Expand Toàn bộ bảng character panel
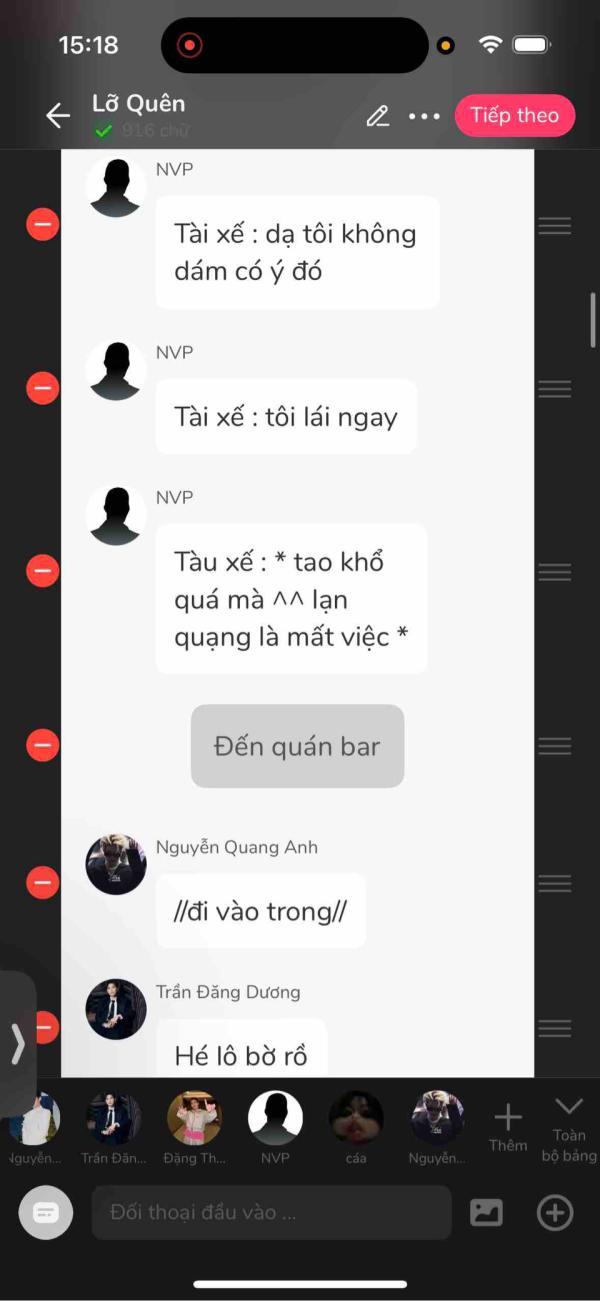600x1301 pixels. pos(569,1129)
